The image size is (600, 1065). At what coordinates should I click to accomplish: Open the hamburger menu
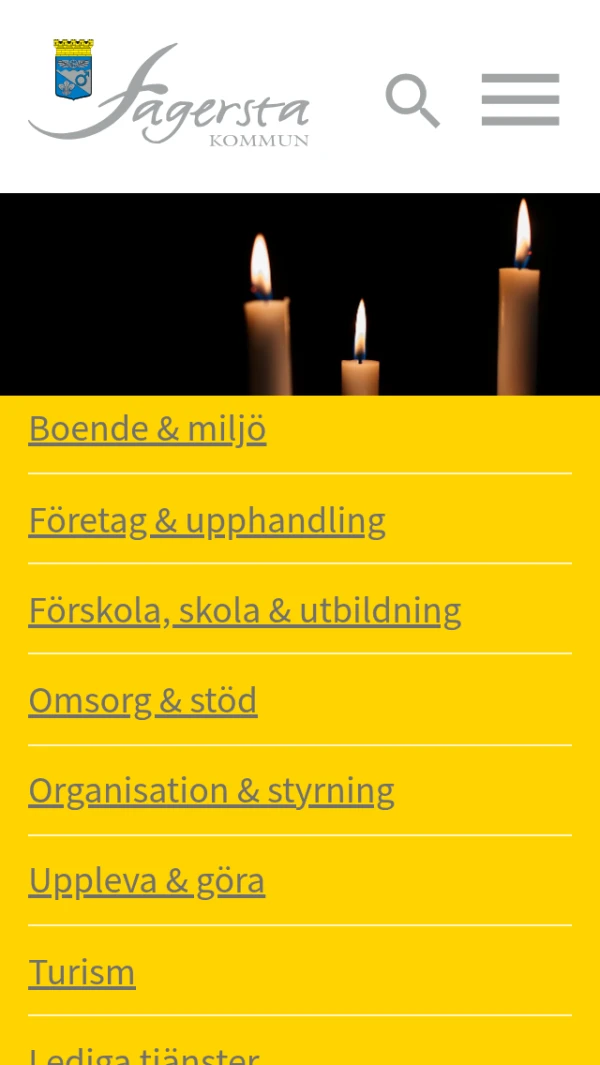pyautogui.click(x=520, y=100)
